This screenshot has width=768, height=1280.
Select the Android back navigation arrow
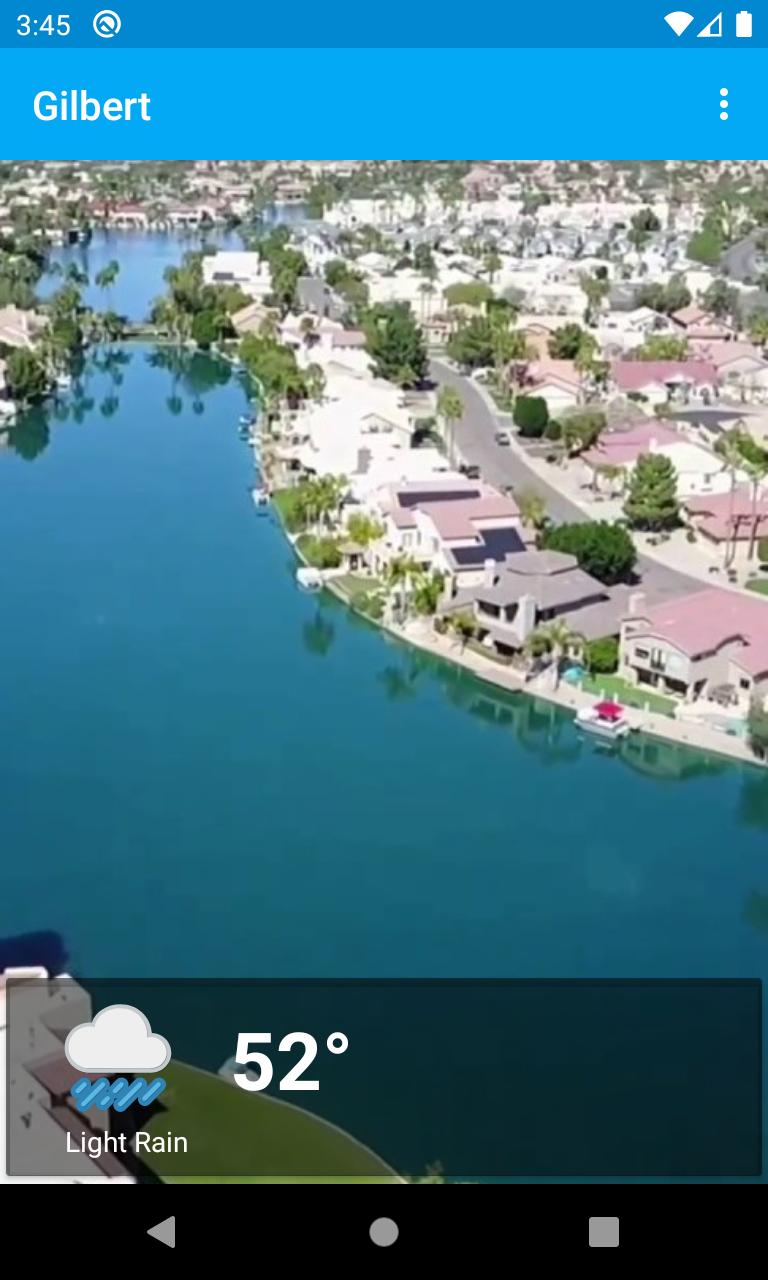tap(163, 1232)
